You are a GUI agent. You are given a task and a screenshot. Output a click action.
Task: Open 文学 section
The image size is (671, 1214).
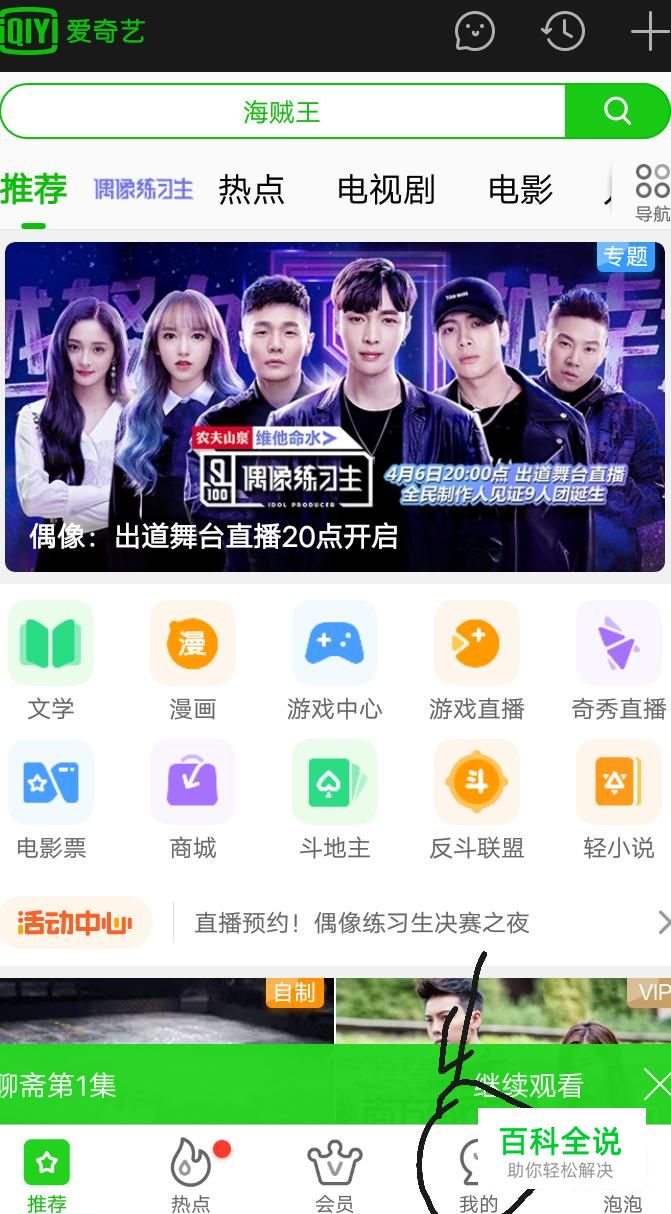[50, 660]
